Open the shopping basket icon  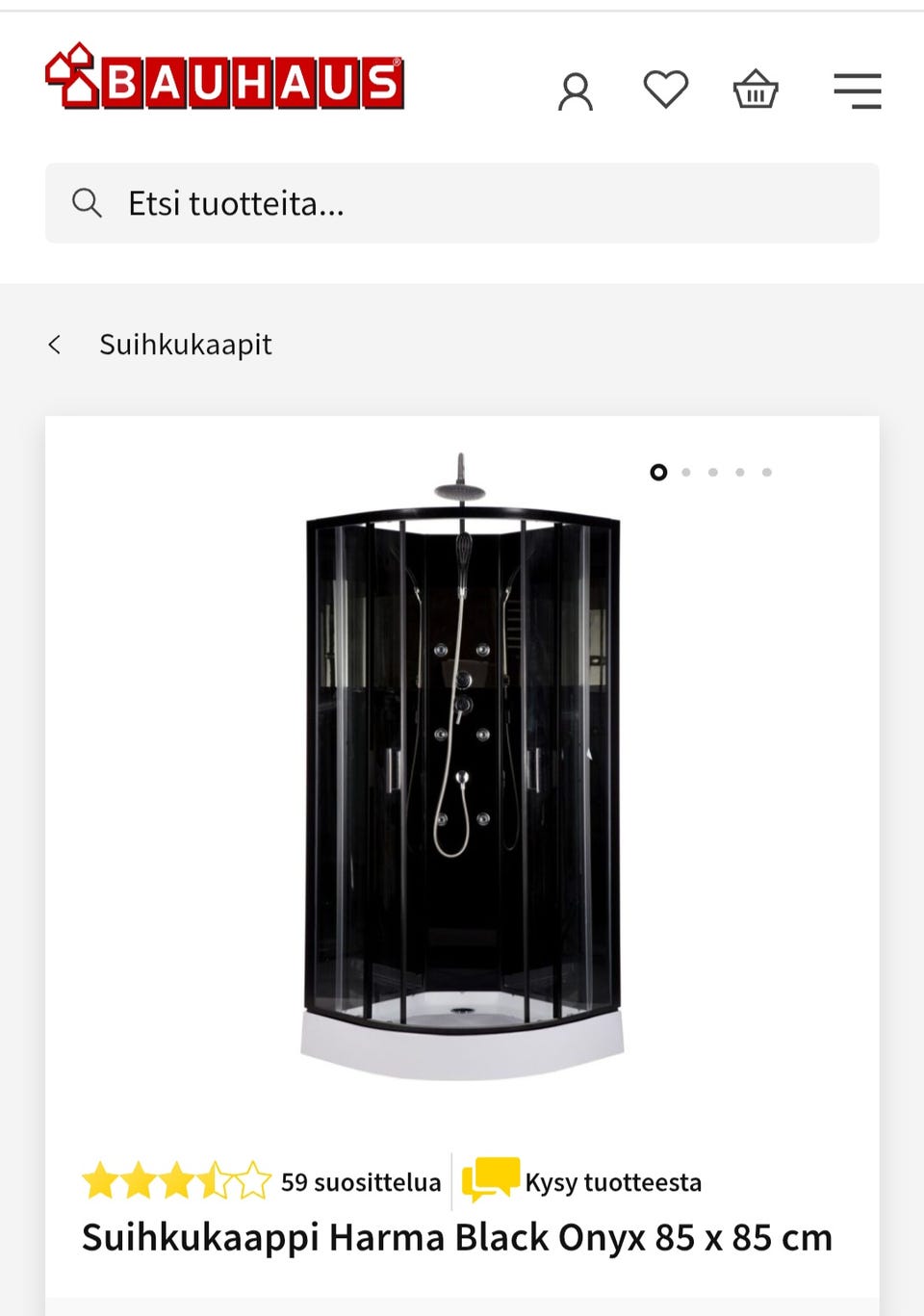pyautogui.click(x=757, y=90)
